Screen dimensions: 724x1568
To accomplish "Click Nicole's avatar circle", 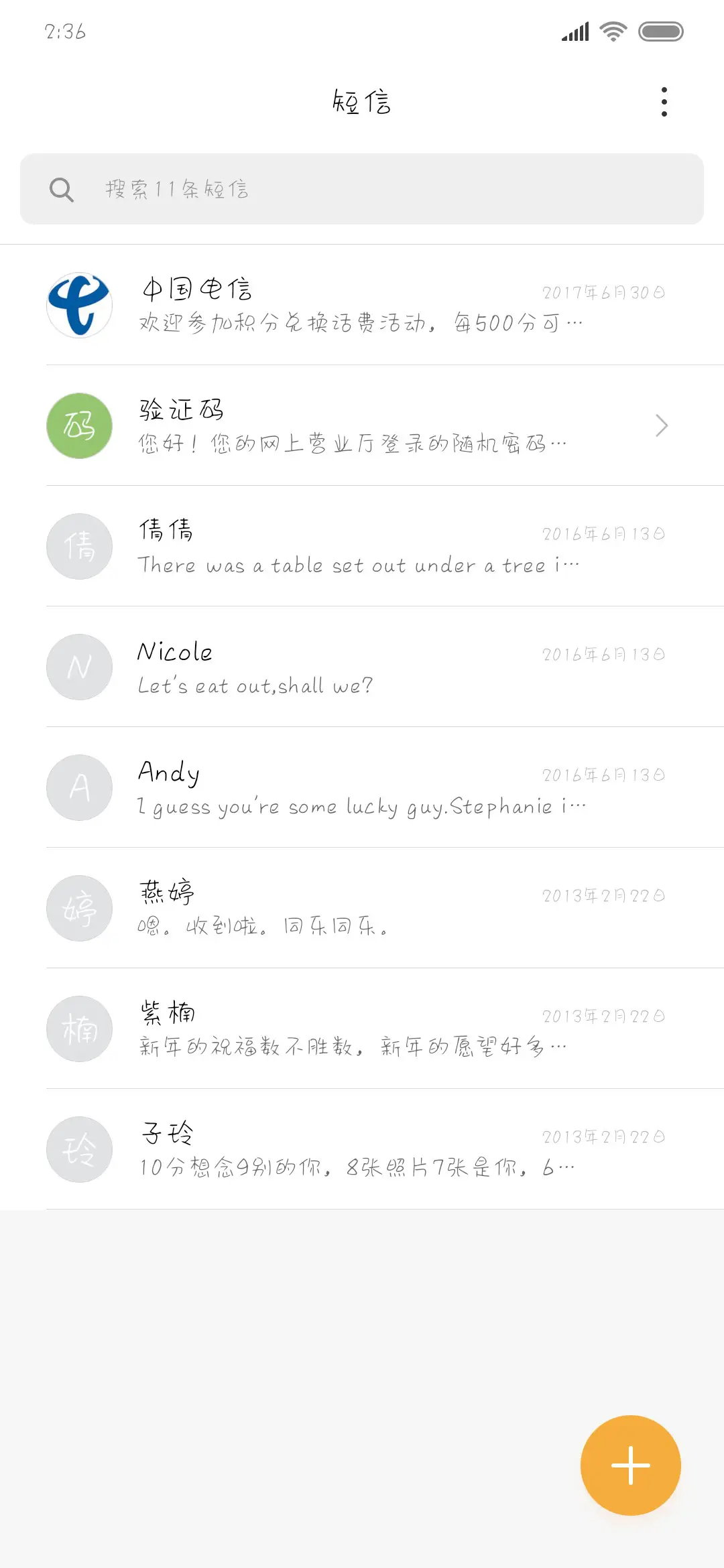I will [x=78, y=667].
